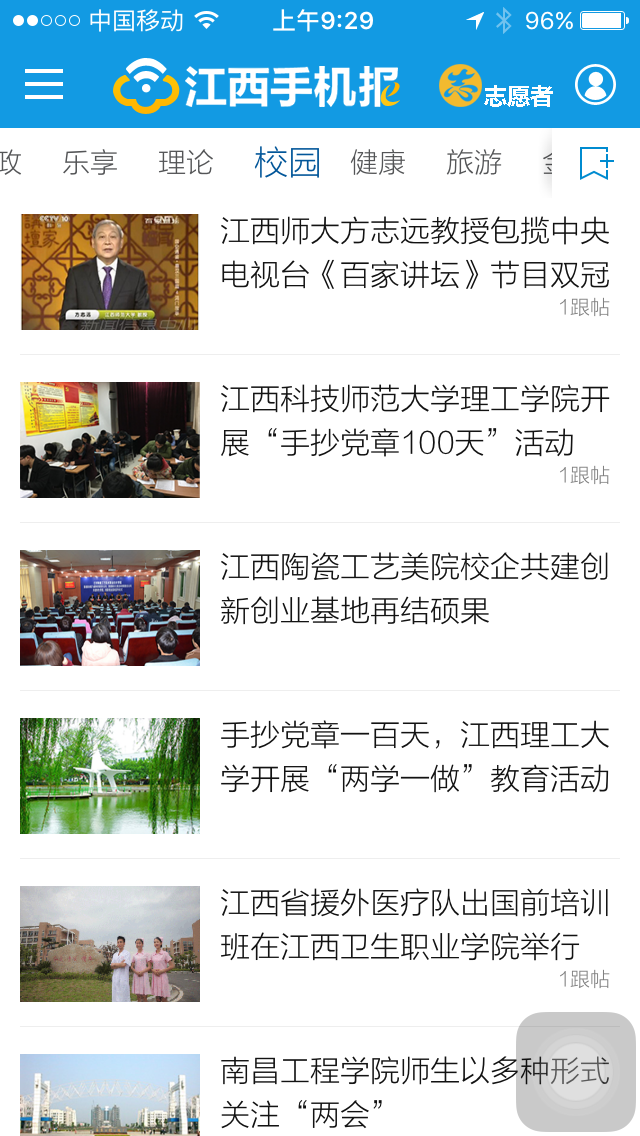Open article about 方志远教授 百家讲坛

tap(414, 252)
